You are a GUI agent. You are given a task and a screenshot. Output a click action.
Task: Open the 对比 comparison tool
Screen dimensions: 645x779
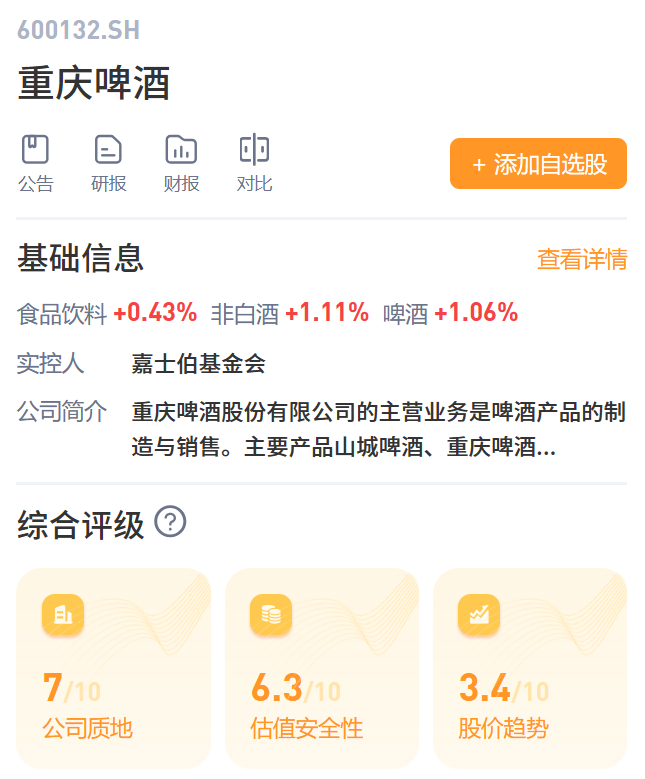254,163
